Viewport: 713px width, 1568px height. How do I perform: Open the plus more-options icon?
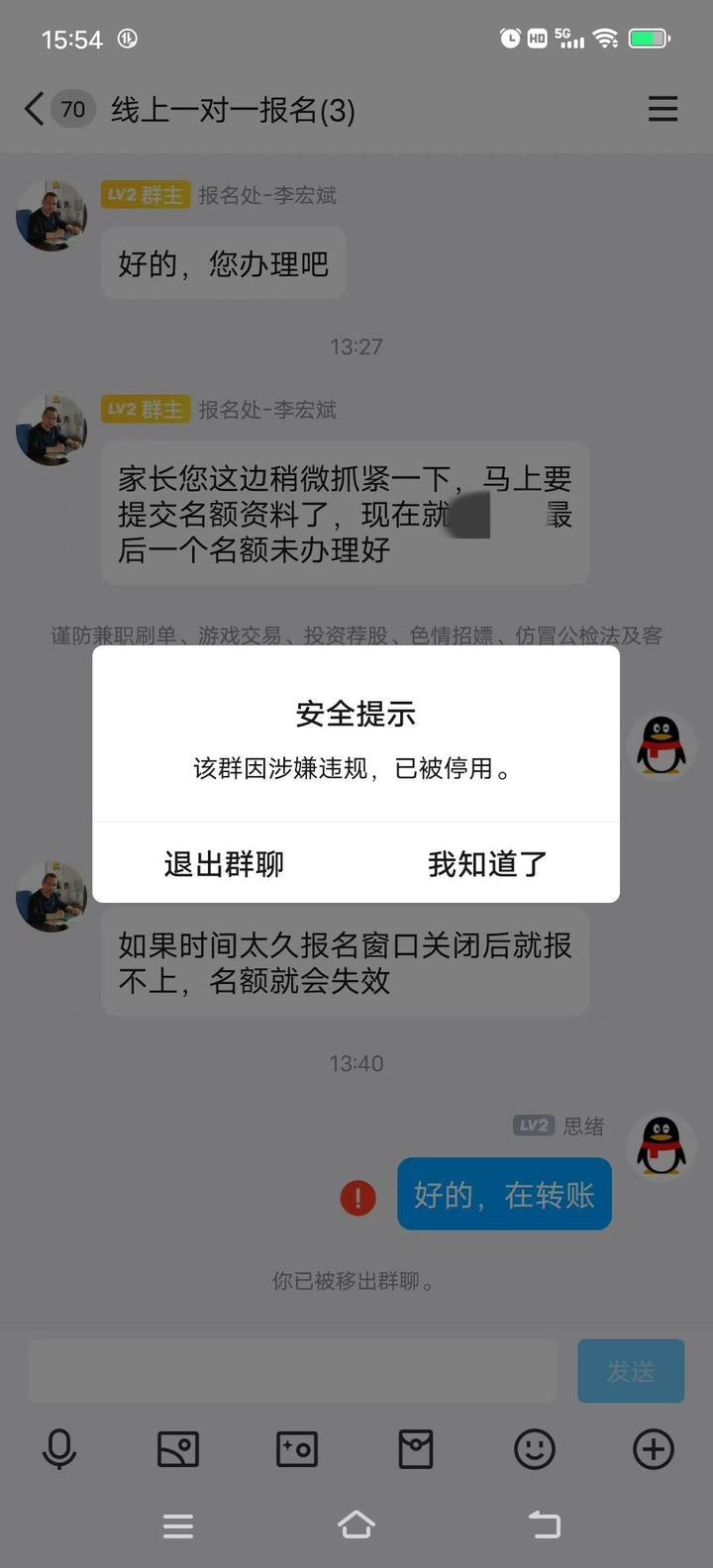tap(654, 1449)
